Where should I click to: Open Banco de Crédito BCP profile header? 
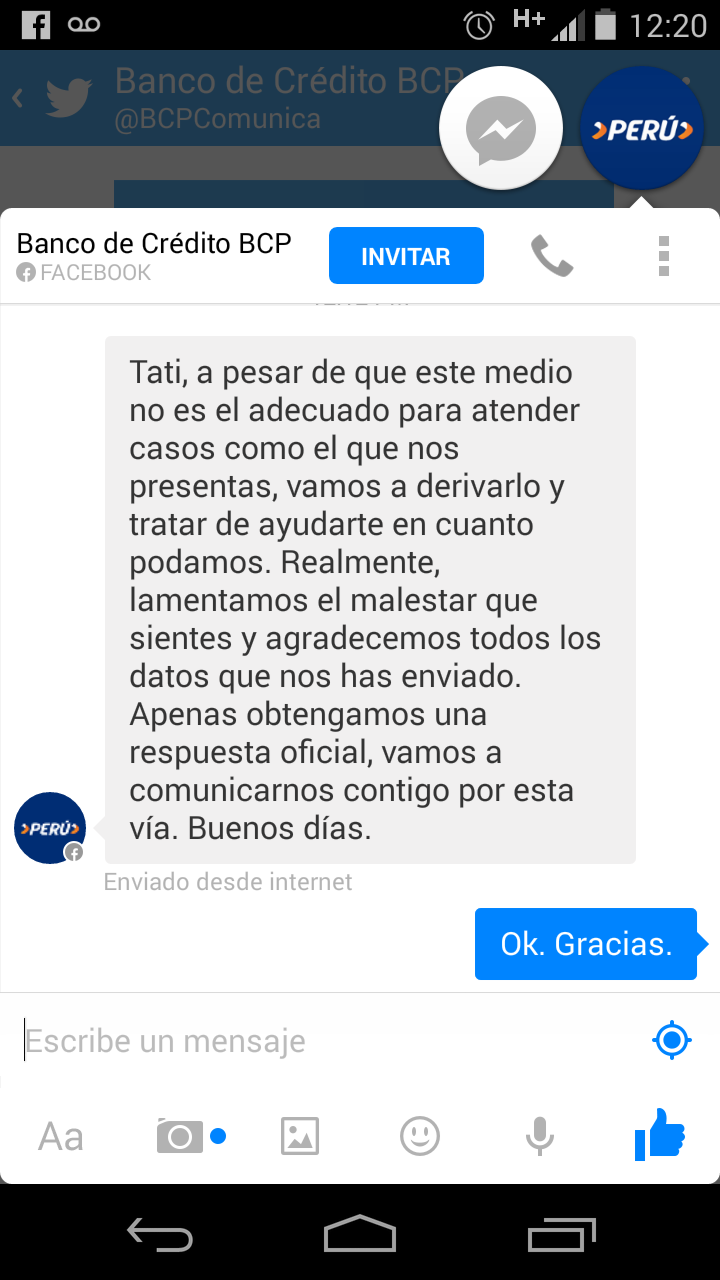click(x=152, y=241)
